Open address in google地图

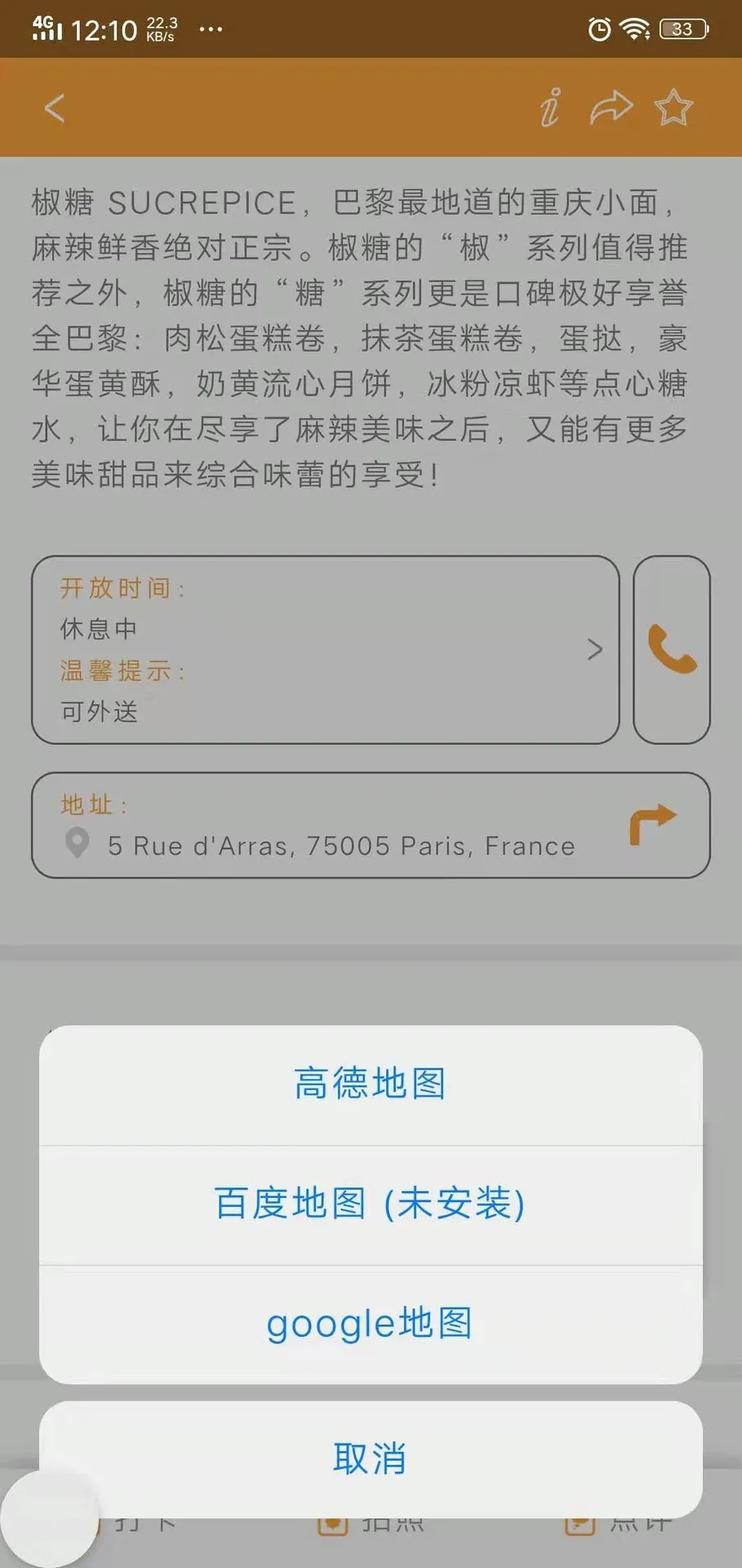click(x=371, y=1324)
